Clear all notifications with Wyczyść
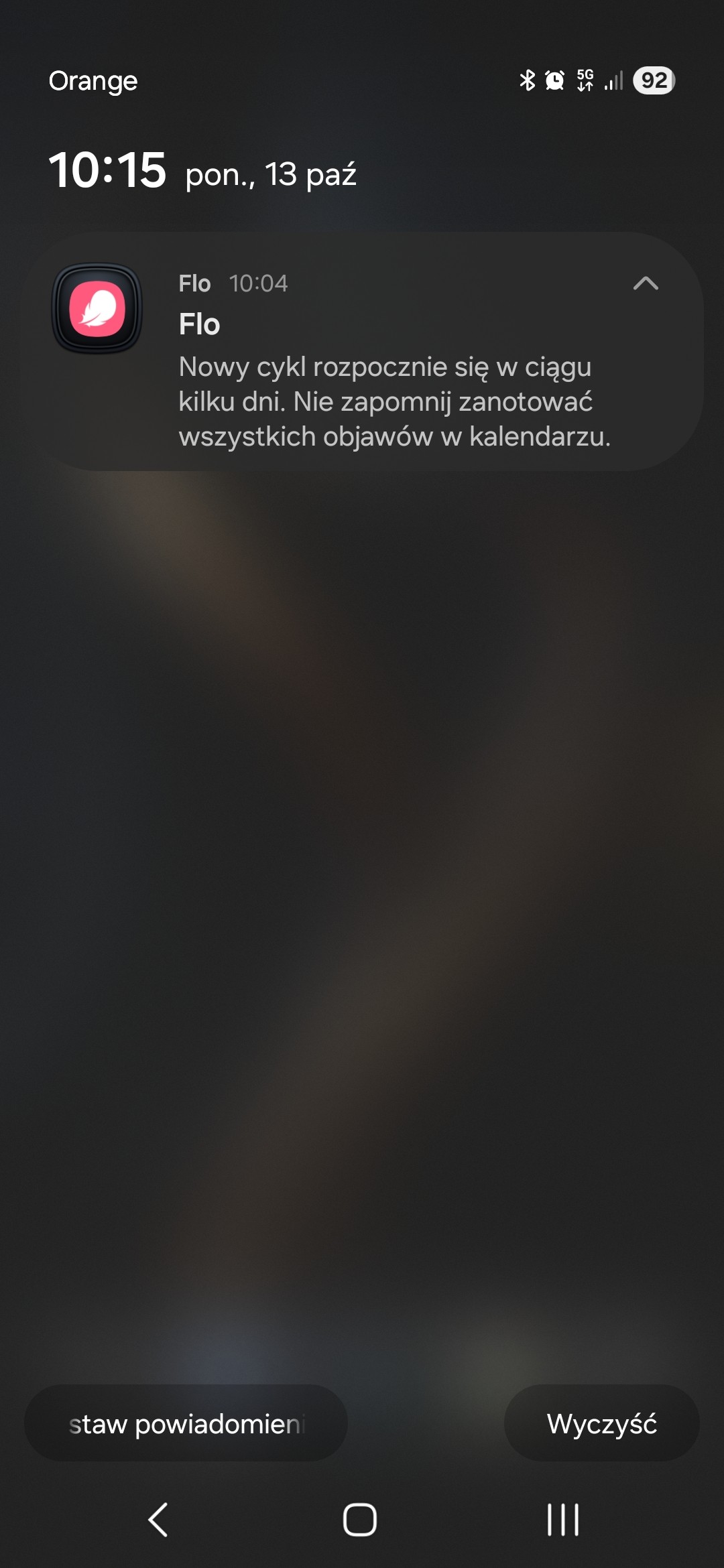Viewport: 724px width, 1568px height. [601, 1423]
